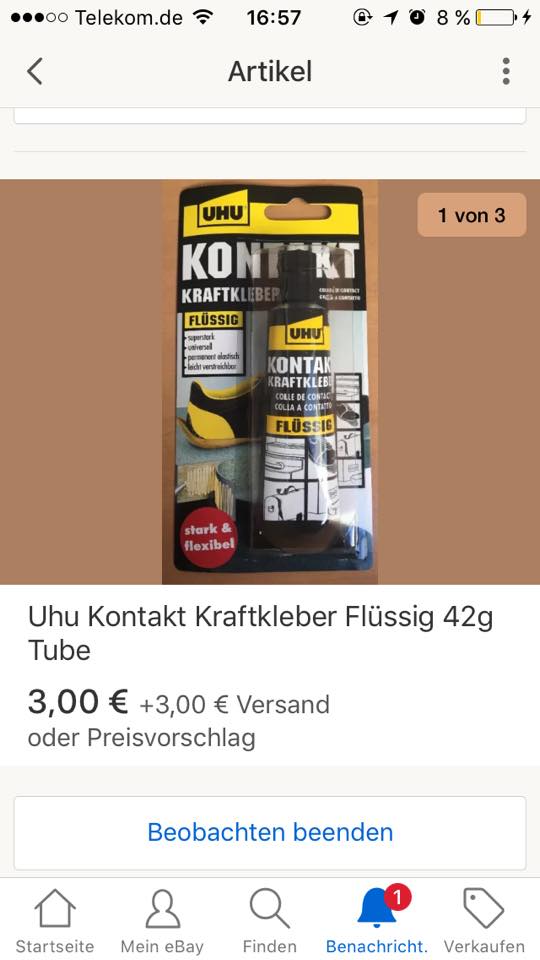
Task: Open the Uhu Kontakt product photo
Action: click(x=270, y=382)
